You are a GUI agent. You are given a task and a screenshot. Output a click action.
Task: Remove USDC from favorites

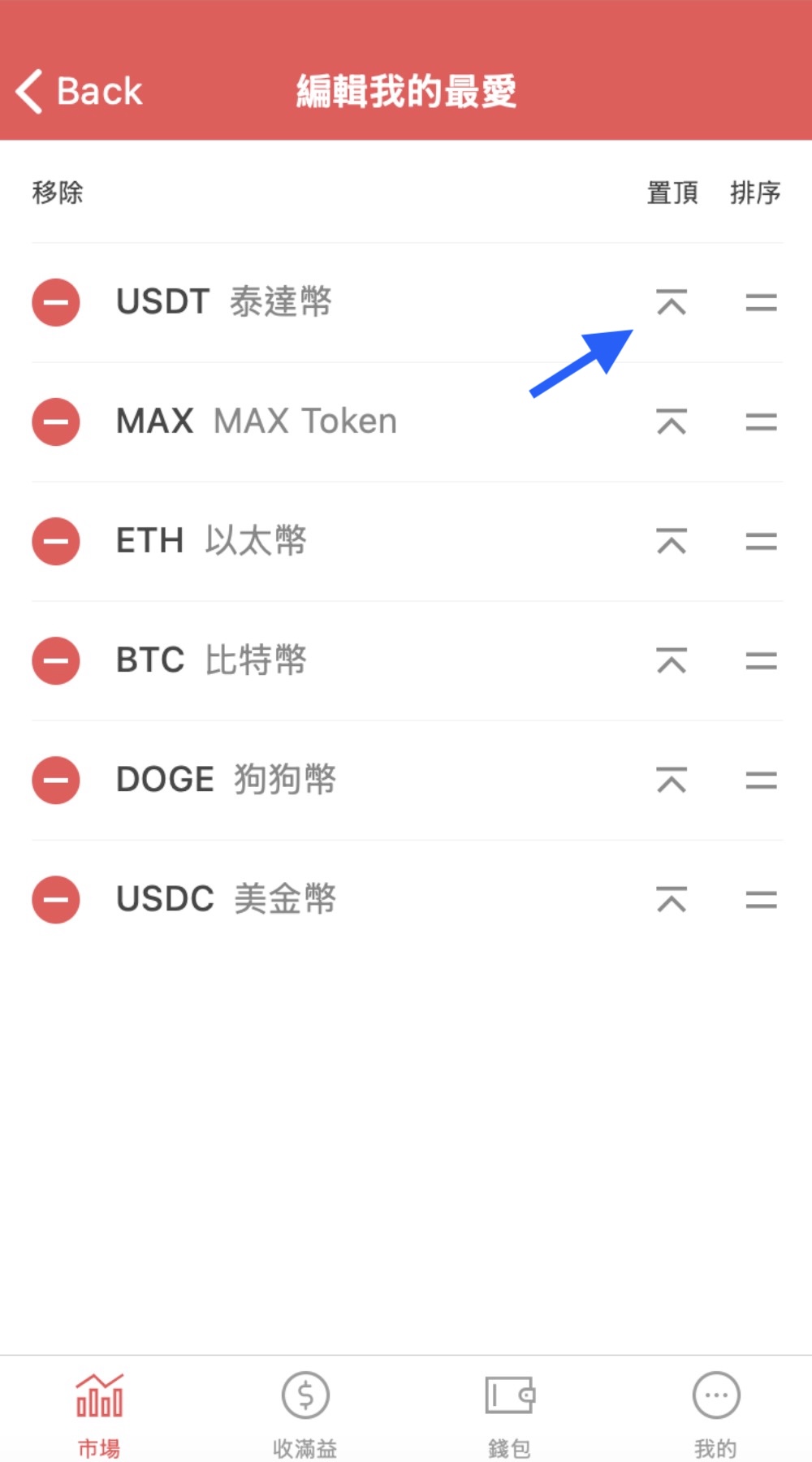pyautogui.click(x=56, y=900)
